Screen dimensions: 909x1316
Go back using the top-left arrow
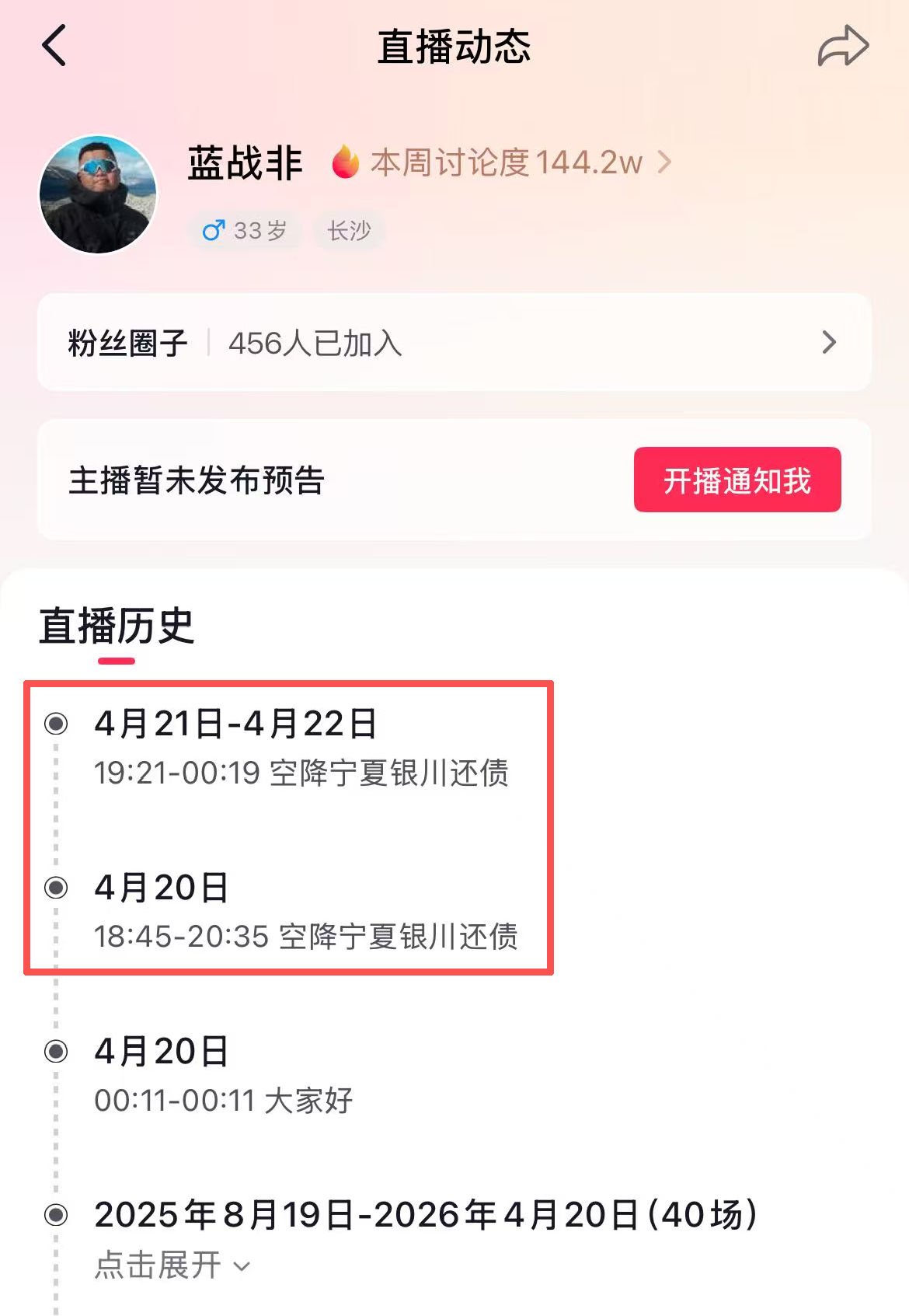tap(54, 46)
